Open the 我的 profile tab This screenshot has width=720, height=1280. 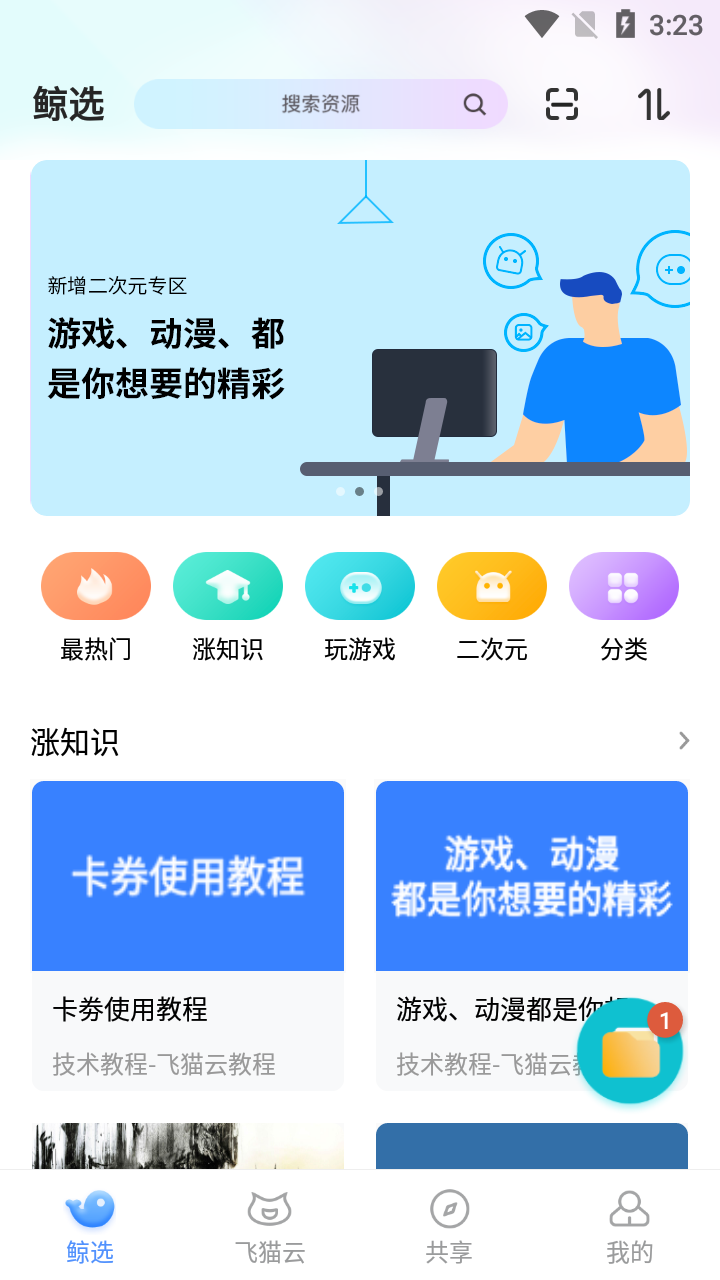point(629,1222)
